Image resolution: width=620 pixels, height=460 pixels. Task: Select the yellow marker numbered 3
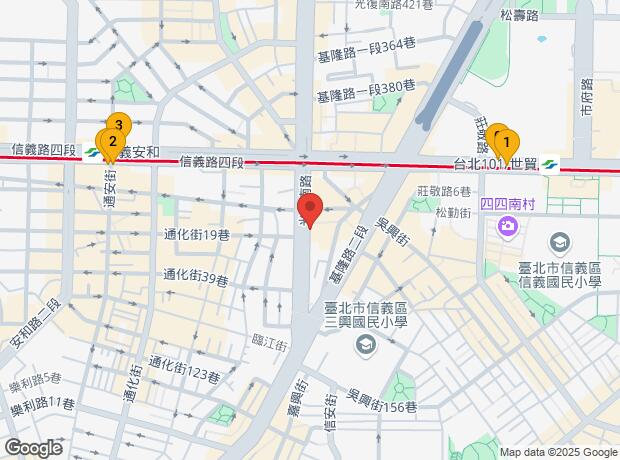(118, 126)
